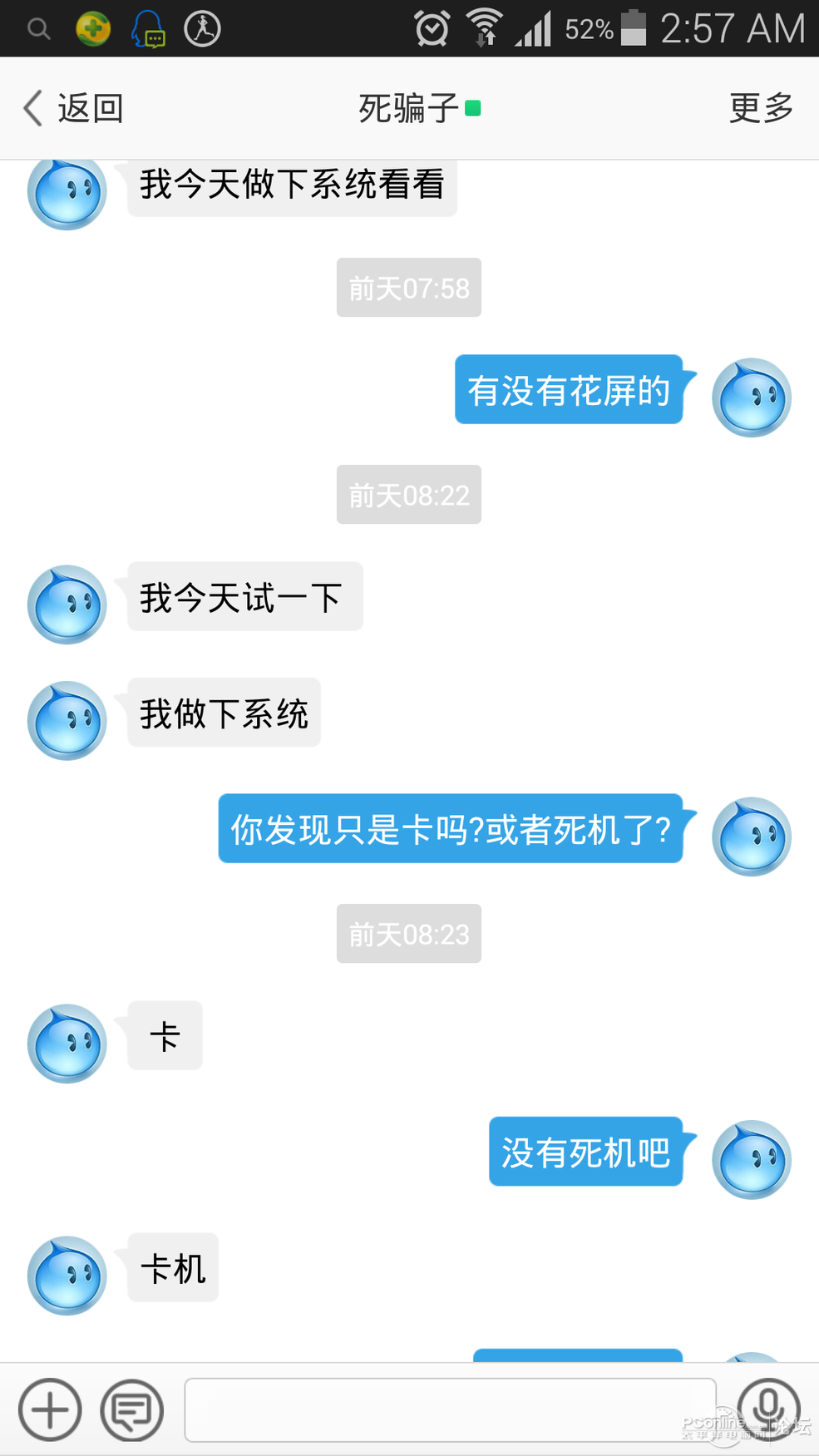Tap the plus attachment icon
Image resolution: width=819 pixels, height=1456 pixels.
coord(50,1409)
